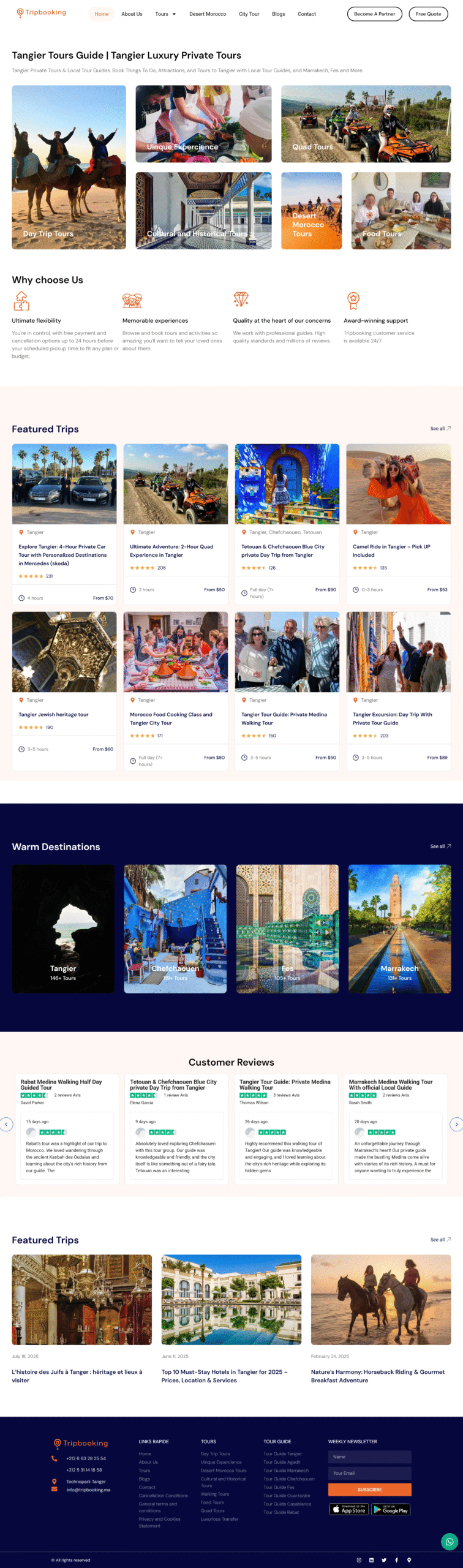Open the Chefchaouen destination card

[x=175, y=929]
